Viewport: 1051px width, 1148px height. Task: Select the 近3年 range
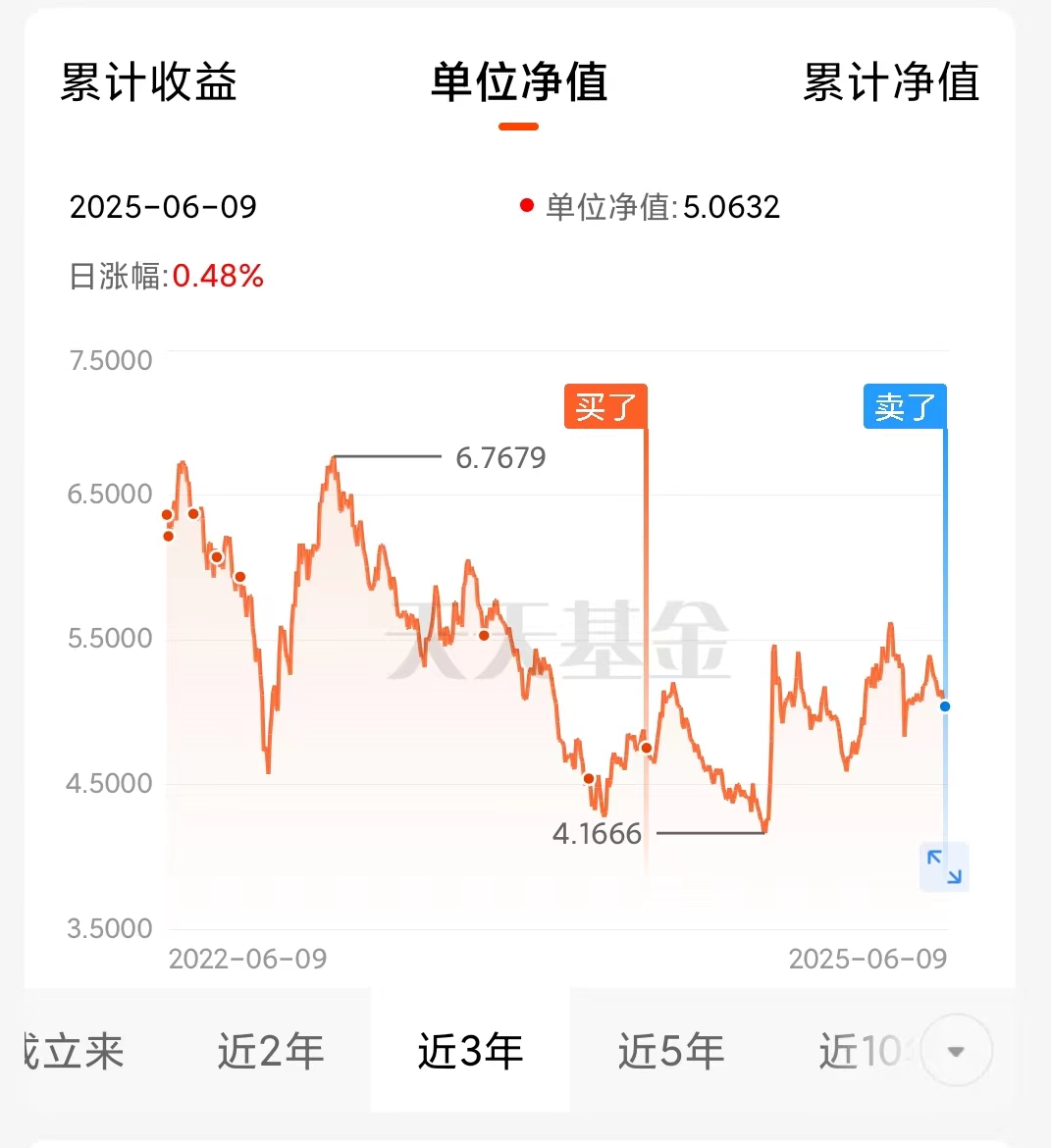pyautogui.click(x=471, y=1051)
